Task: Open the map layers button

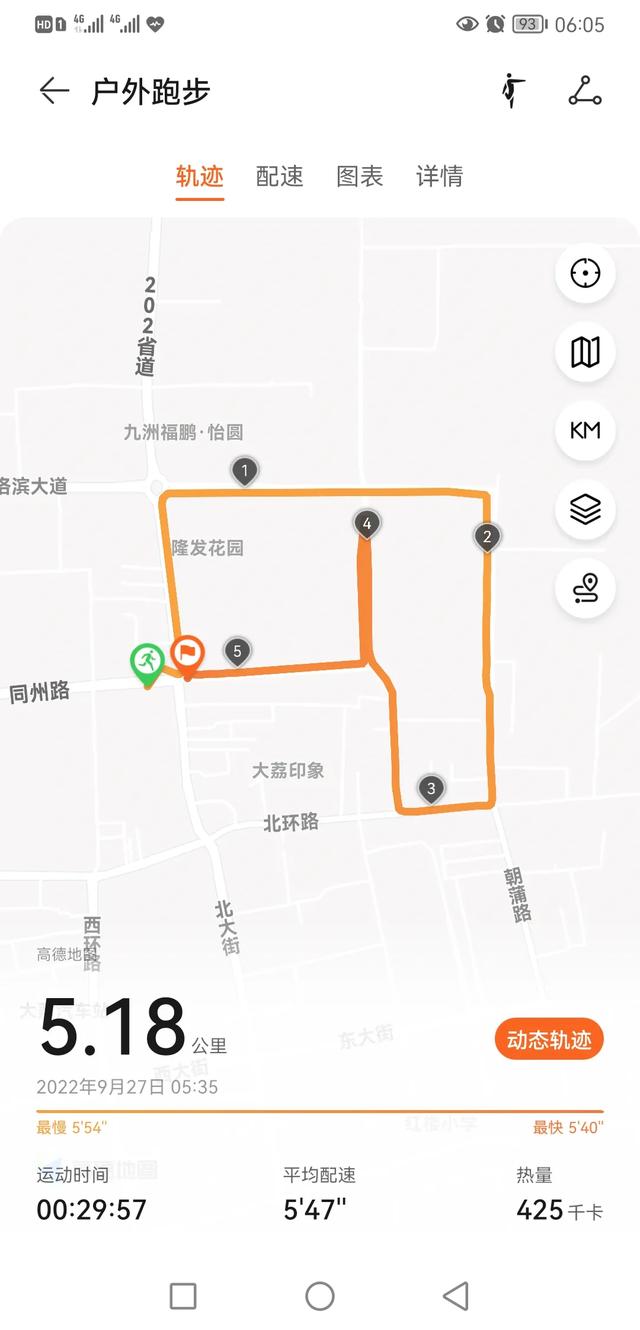Action: pyautogui.click(x=585, y=509)
